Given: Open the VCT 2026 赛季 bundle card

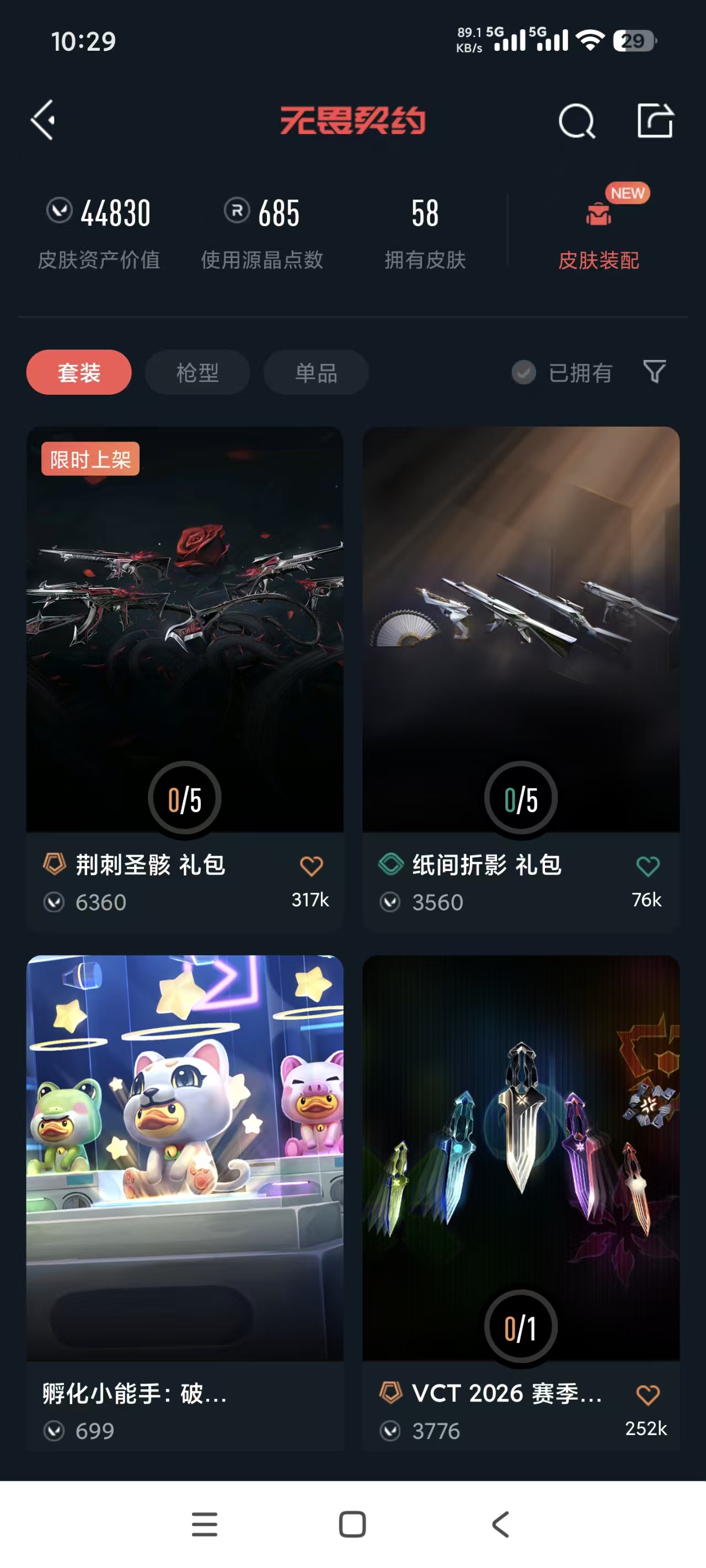Looking at the screenshot, I should [x=521, y=1158].
